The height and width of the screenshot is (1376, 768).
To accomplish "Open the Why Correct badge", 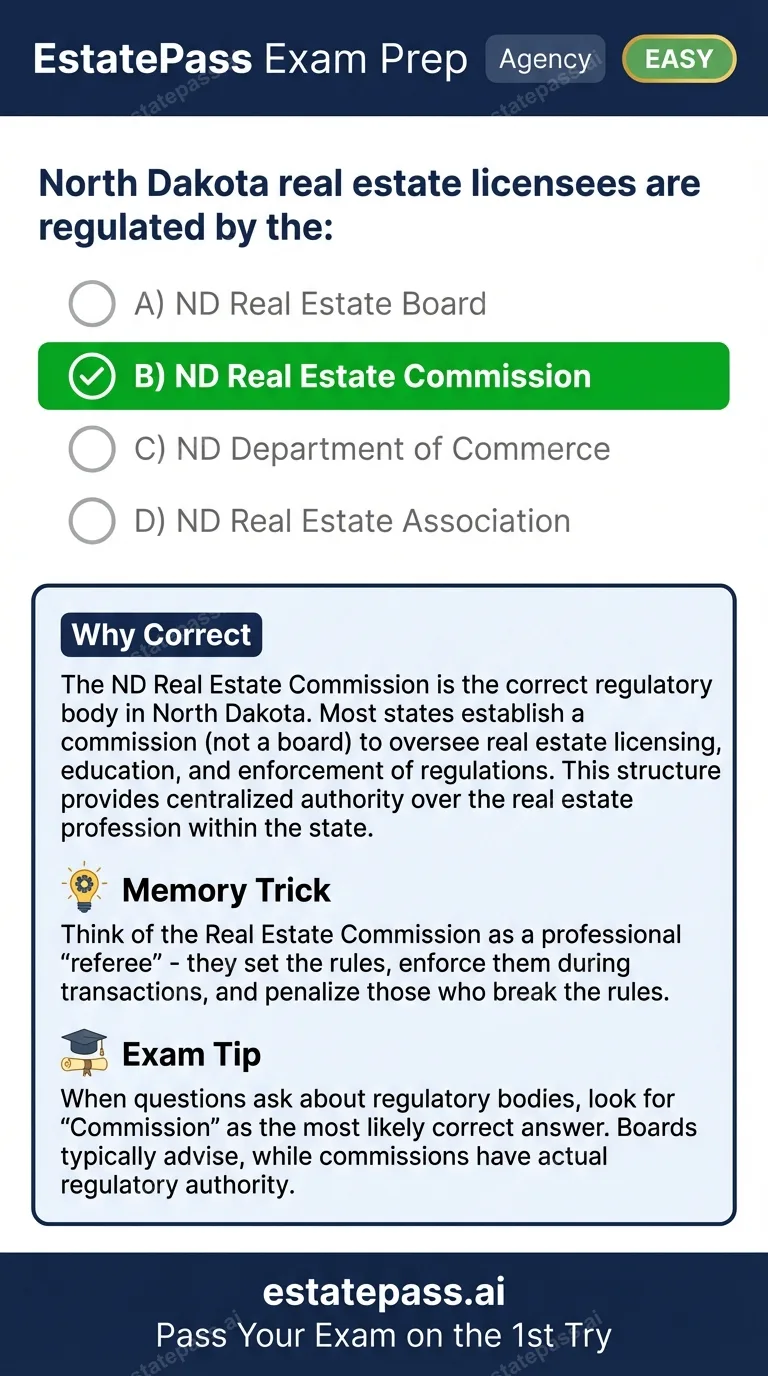I will [x=161, y=634].
